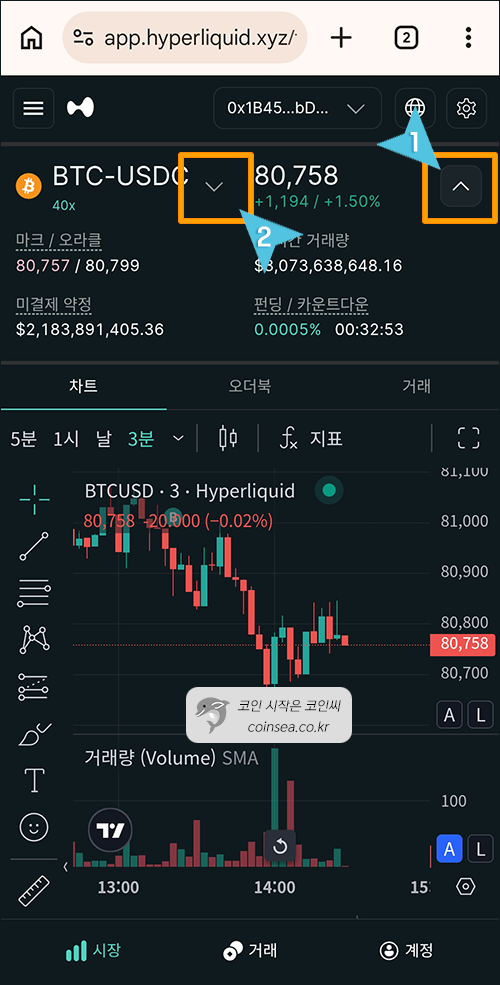The width and height of the screenshot is (500, 985).
Task: Reset the chart view
Action: (x=280, y=847)
